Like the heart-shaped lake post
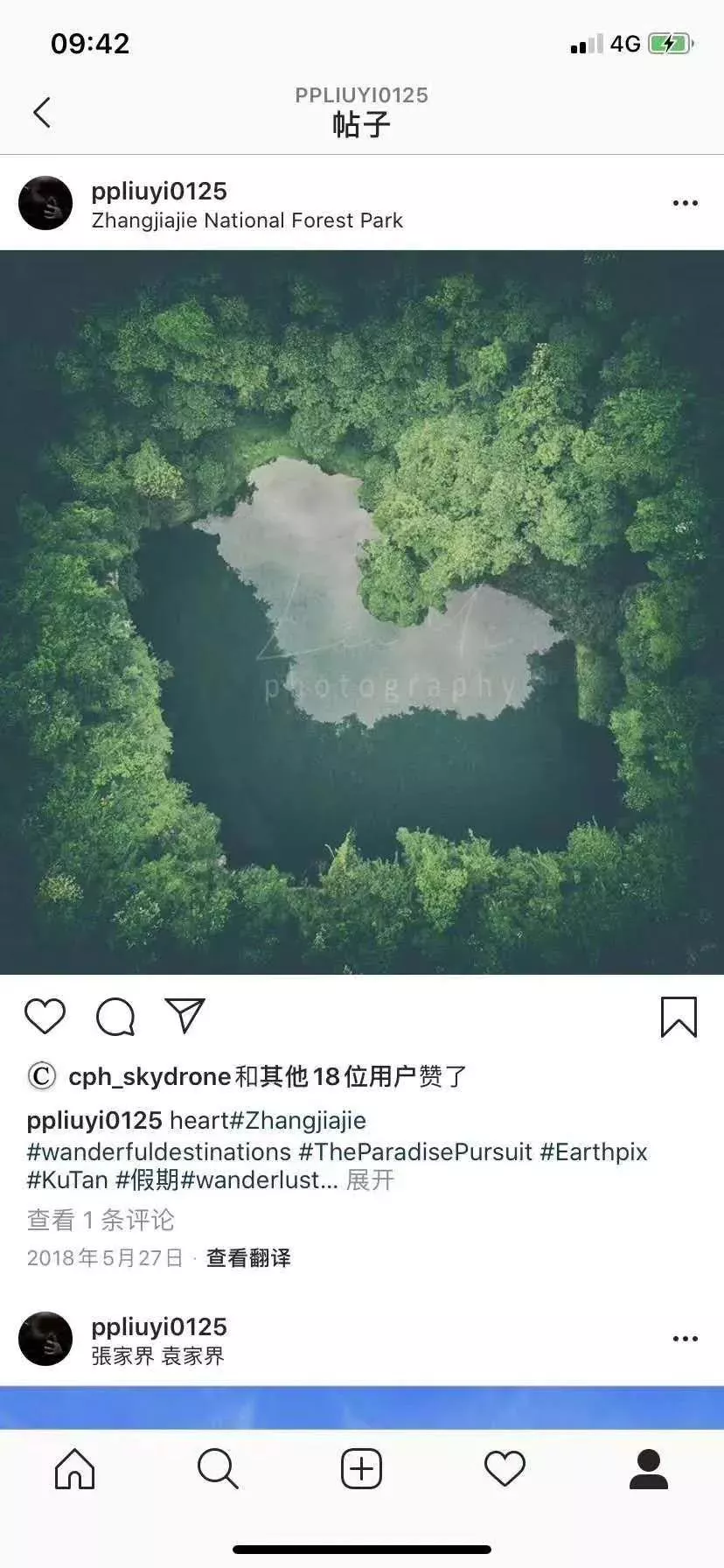The image size is (724, 1568). tap(45, 1016)
